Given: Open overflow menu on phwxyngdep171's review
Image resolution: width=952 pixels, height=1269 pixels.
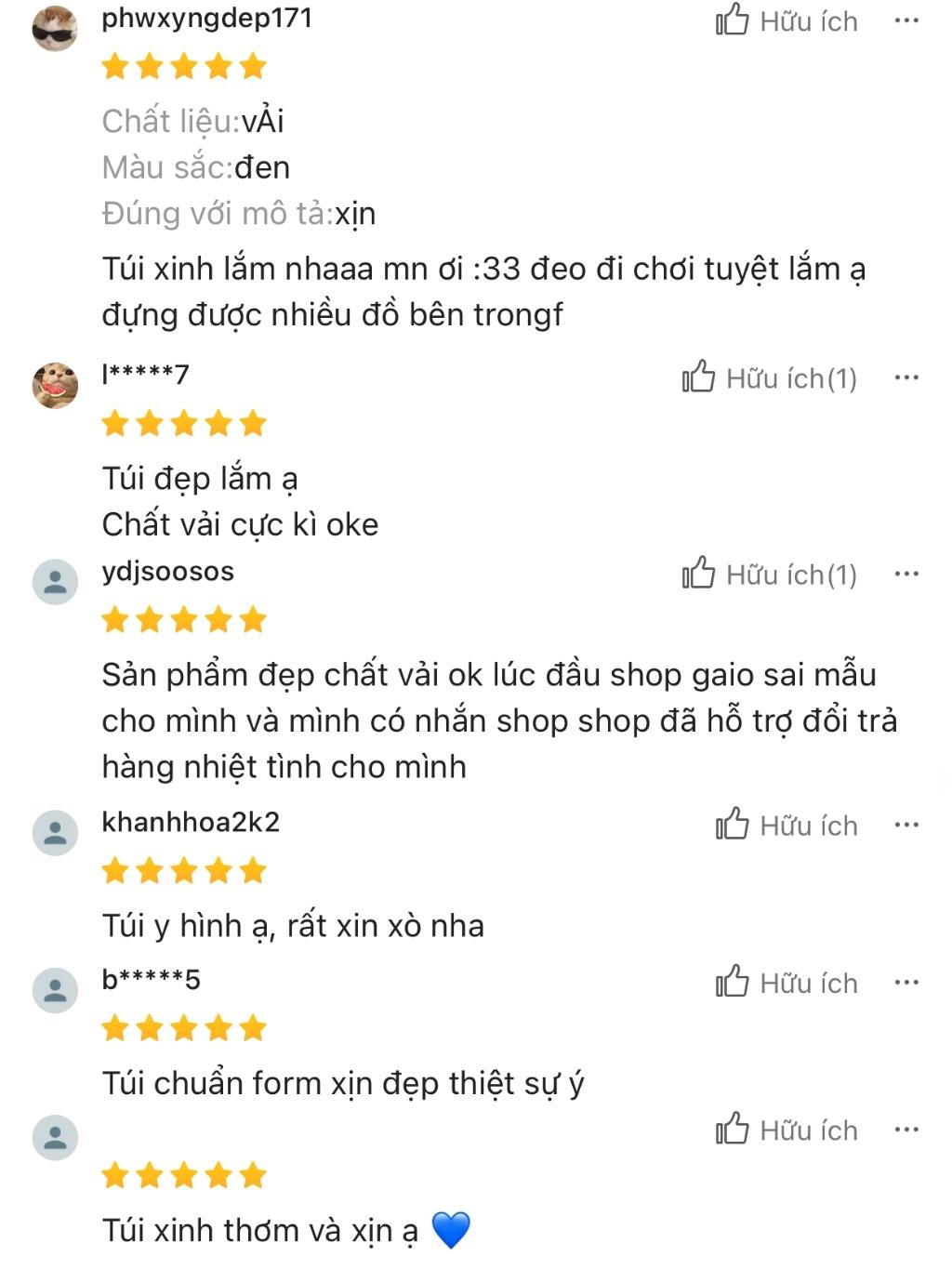Looking at the screenshot, I should pos(906,20).
